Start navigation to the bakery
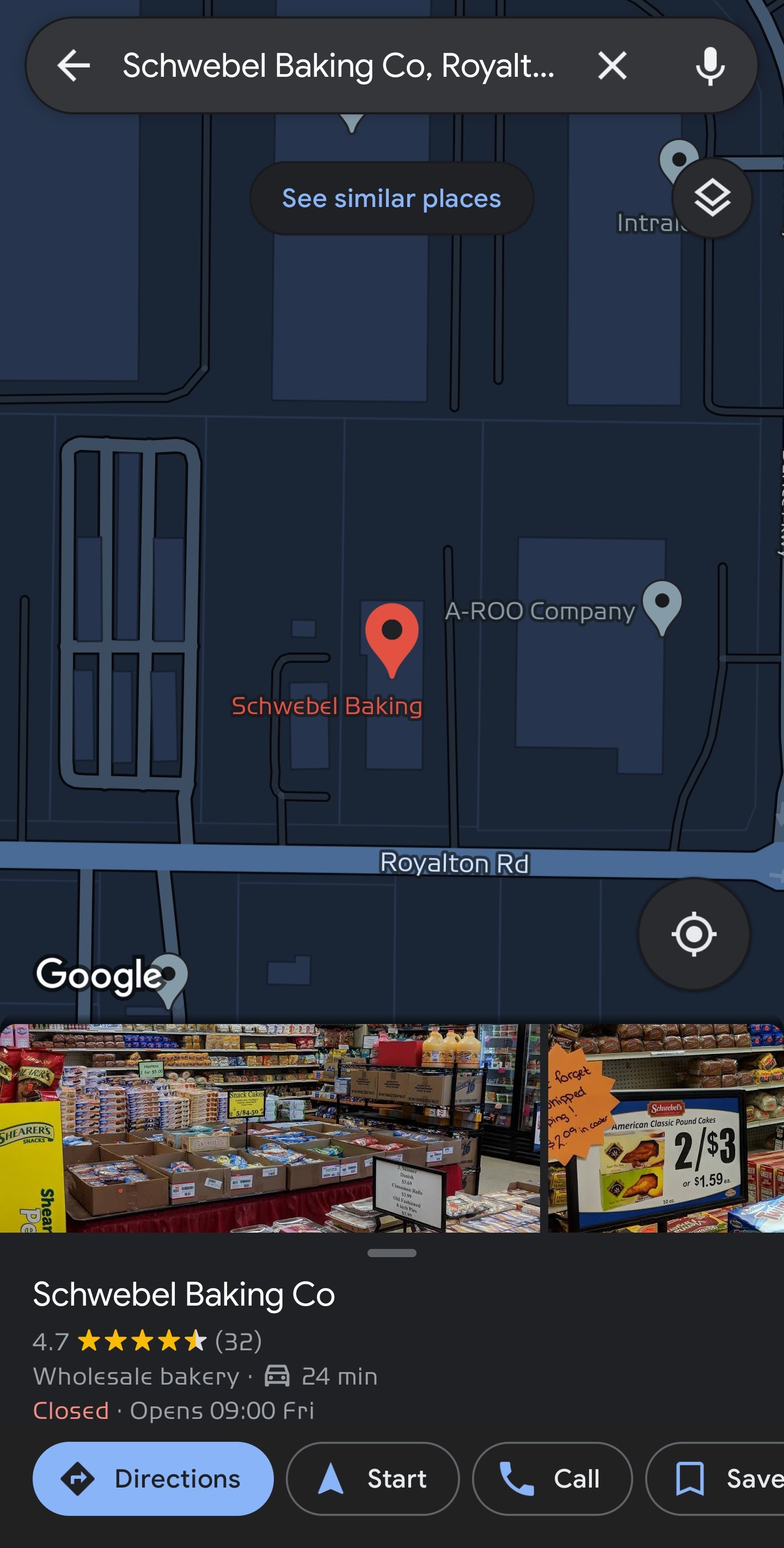Viewport: 784px width, 1548px height. (x=372, y=1479)
